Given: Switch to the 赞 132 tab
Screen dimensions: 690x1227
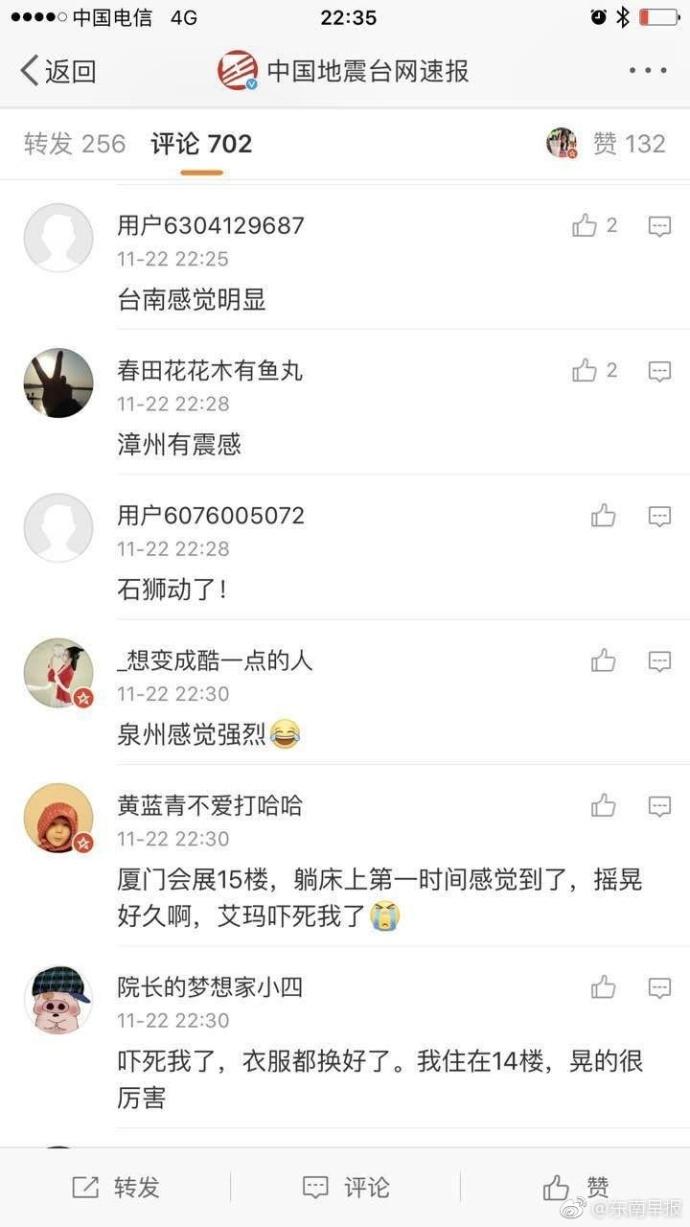Looking at the screenshot, I should tap(627, 144).
